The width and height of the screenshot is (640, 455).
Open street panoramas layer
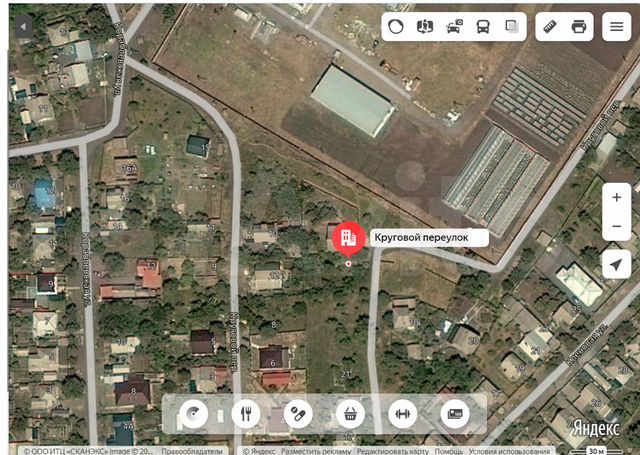[425, 27]
